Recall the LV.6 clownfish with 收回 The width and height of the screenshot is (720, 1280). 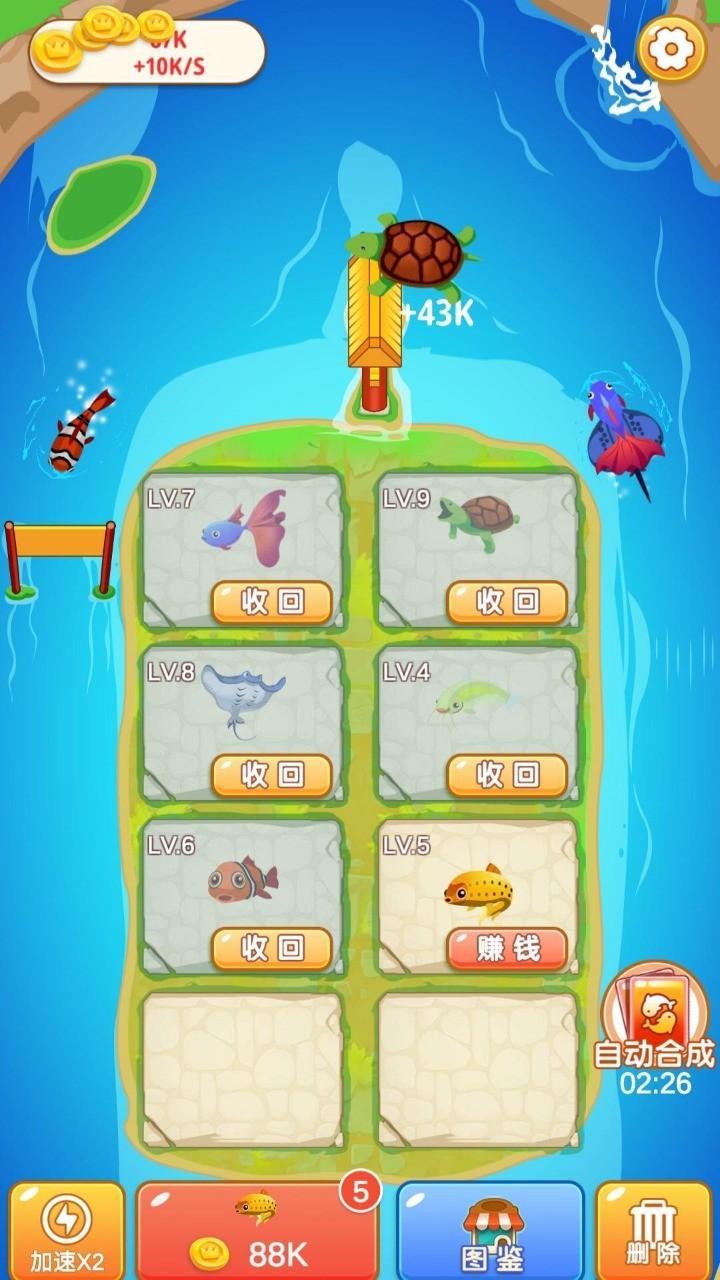tap(272, 948)
